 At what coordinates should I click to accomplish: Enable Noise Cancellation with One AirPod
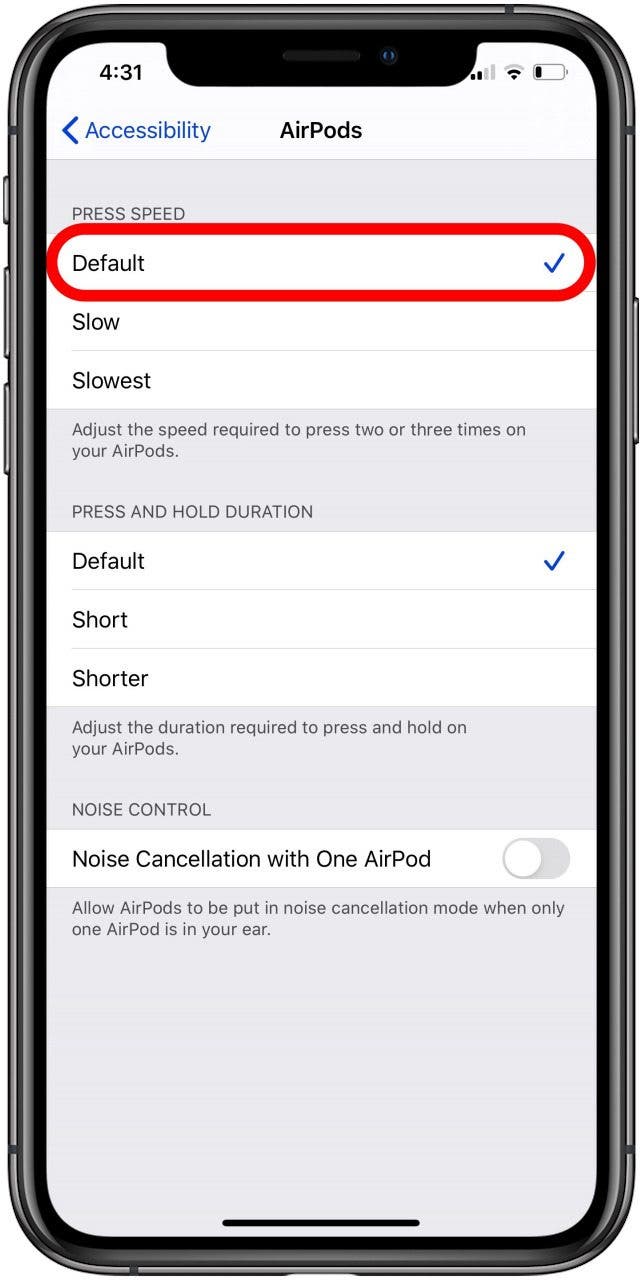[x=536, y=859]
